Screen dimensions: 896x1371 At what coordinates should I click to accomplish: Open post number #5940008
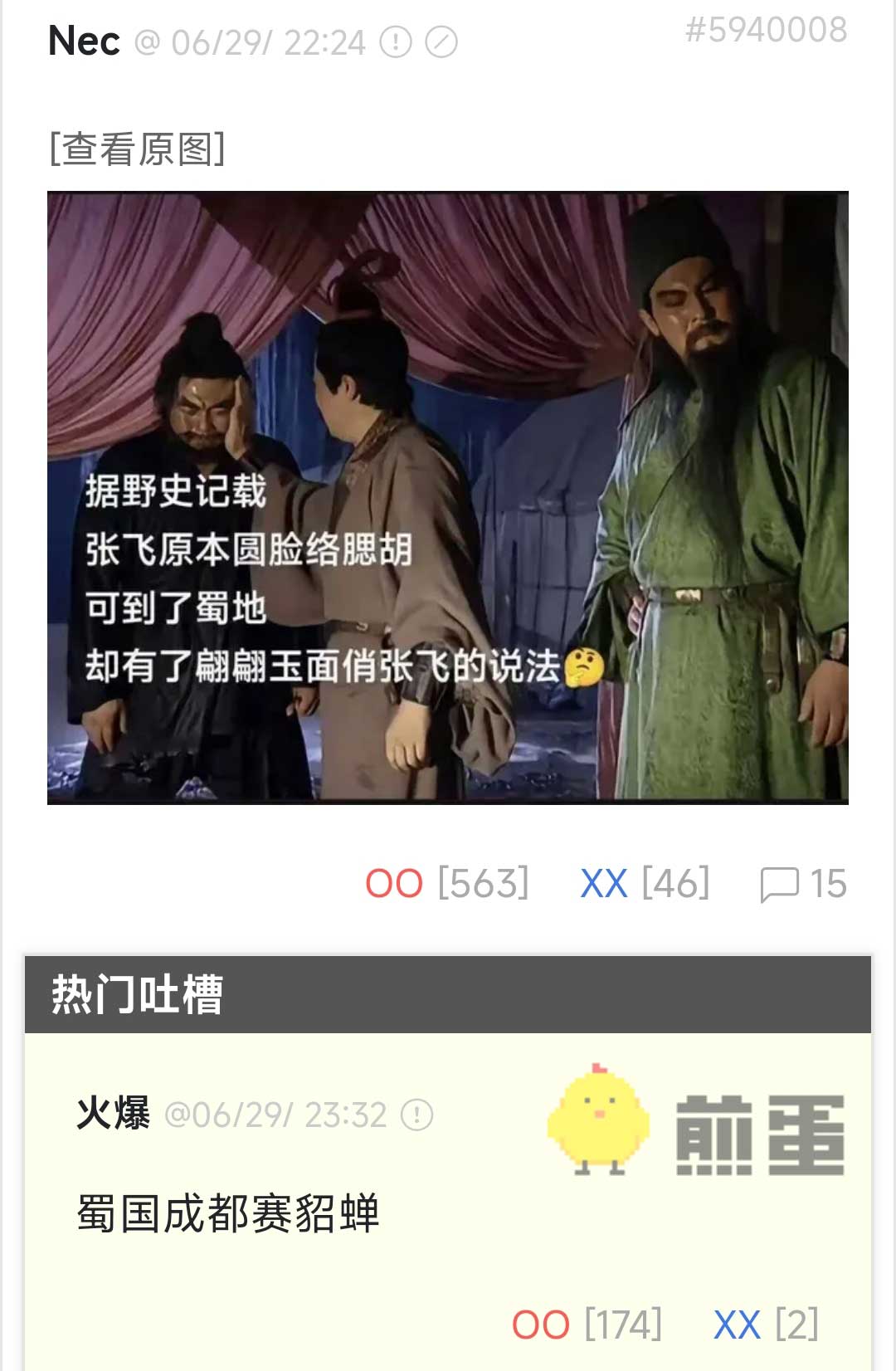tap(766, 30)
